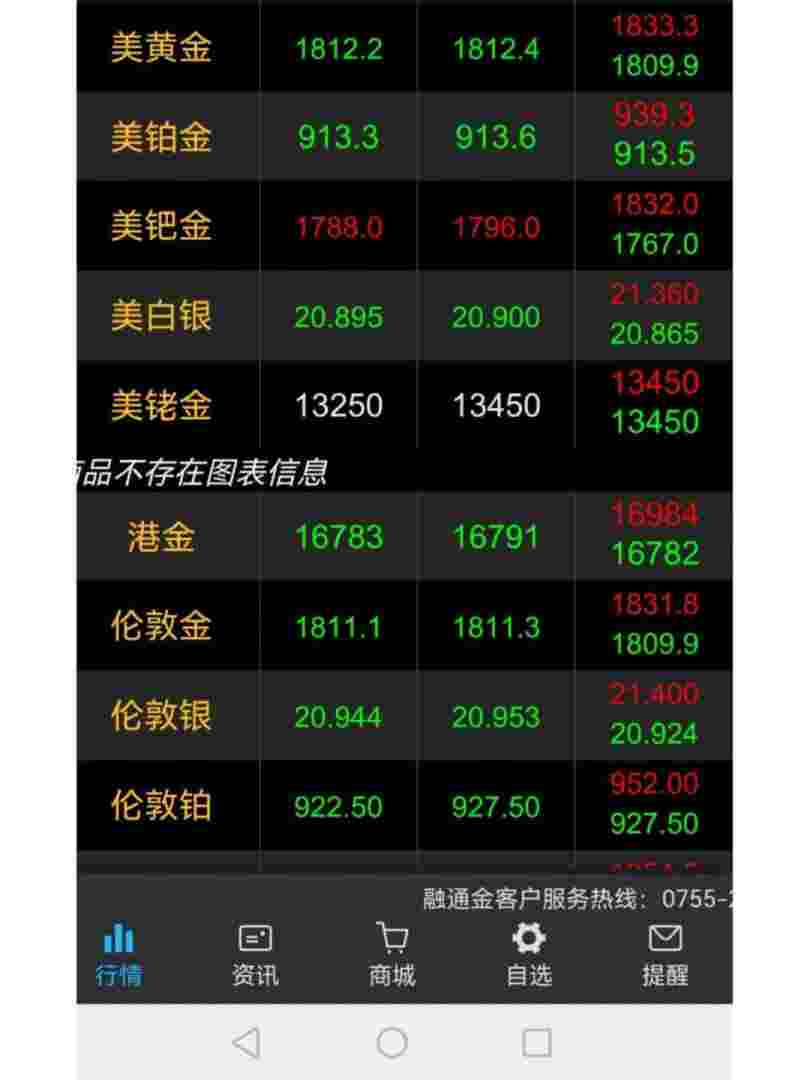Tap the Android home circle button
This screenshot has height=1080, width=810.
click(390, 1040)
